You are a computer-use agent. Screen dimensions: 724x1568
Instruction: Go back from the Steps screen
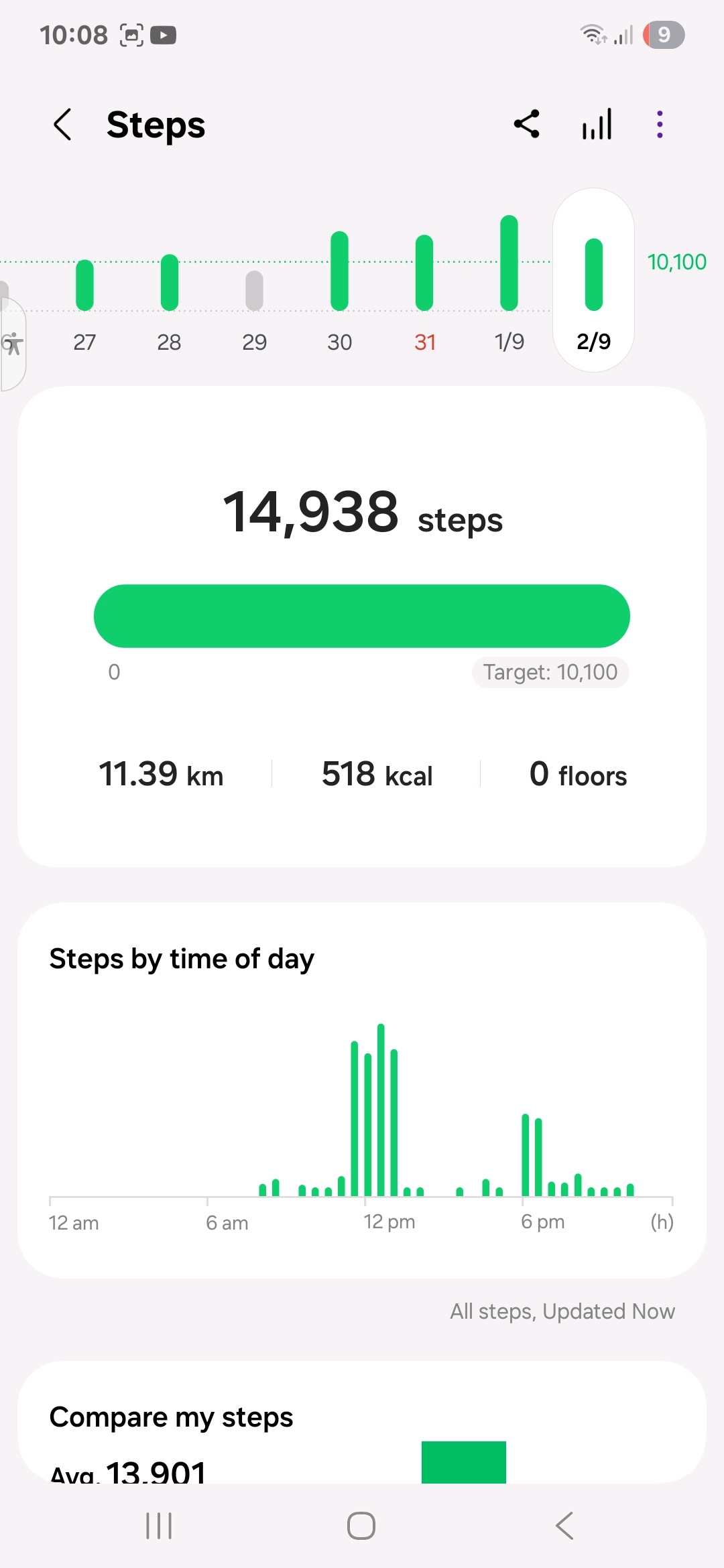[62, 125]
